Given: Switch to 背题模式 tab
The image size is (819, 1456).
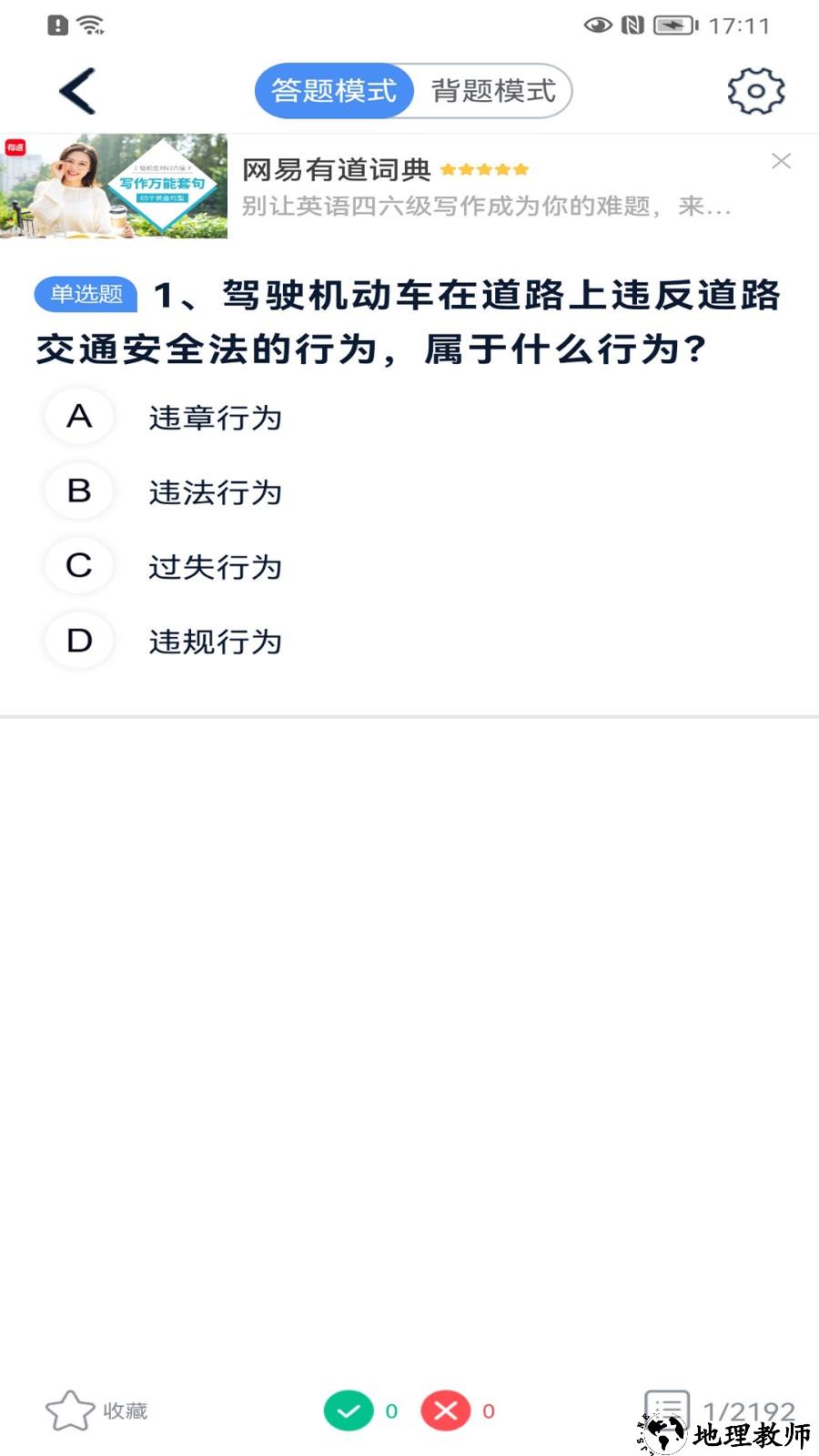Looking at the screenshot, I should 492,90.
